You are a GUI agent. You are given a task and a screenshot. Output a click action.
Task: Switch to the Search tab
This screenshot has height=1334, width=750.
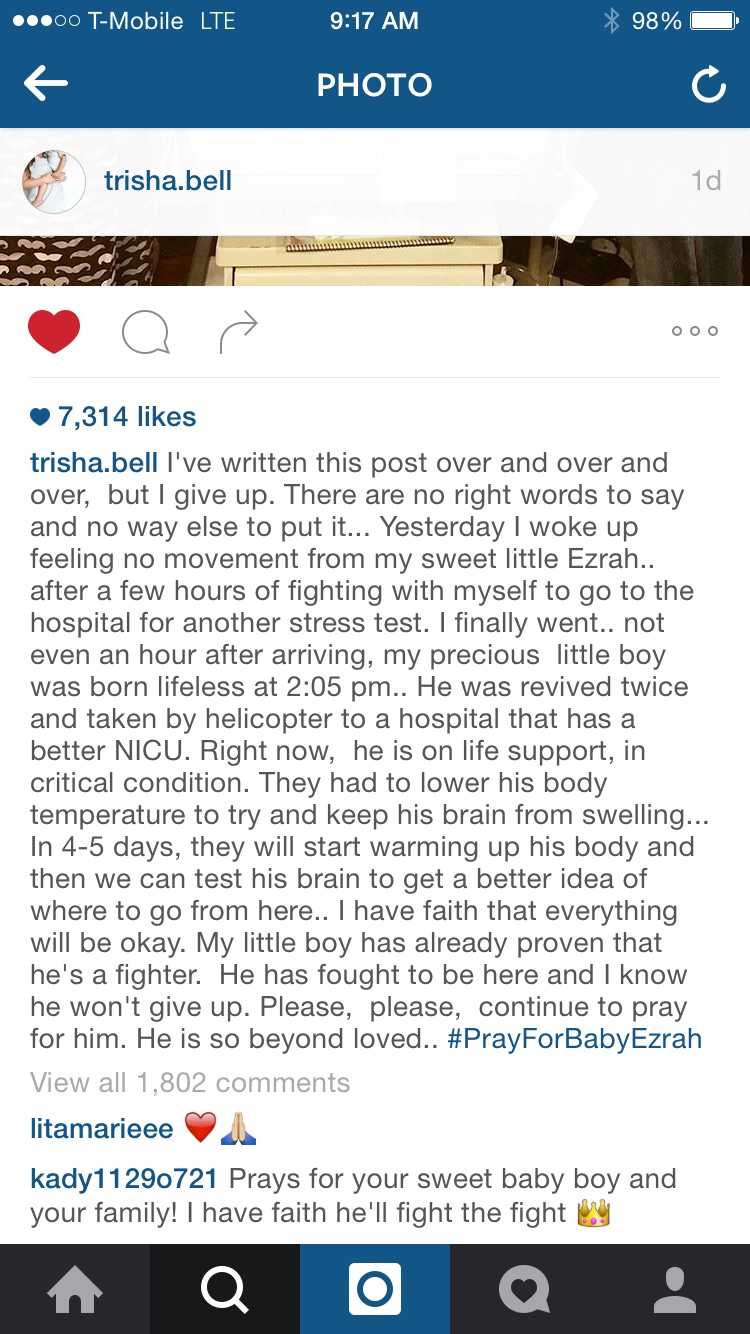click(x=225, y=1290)
